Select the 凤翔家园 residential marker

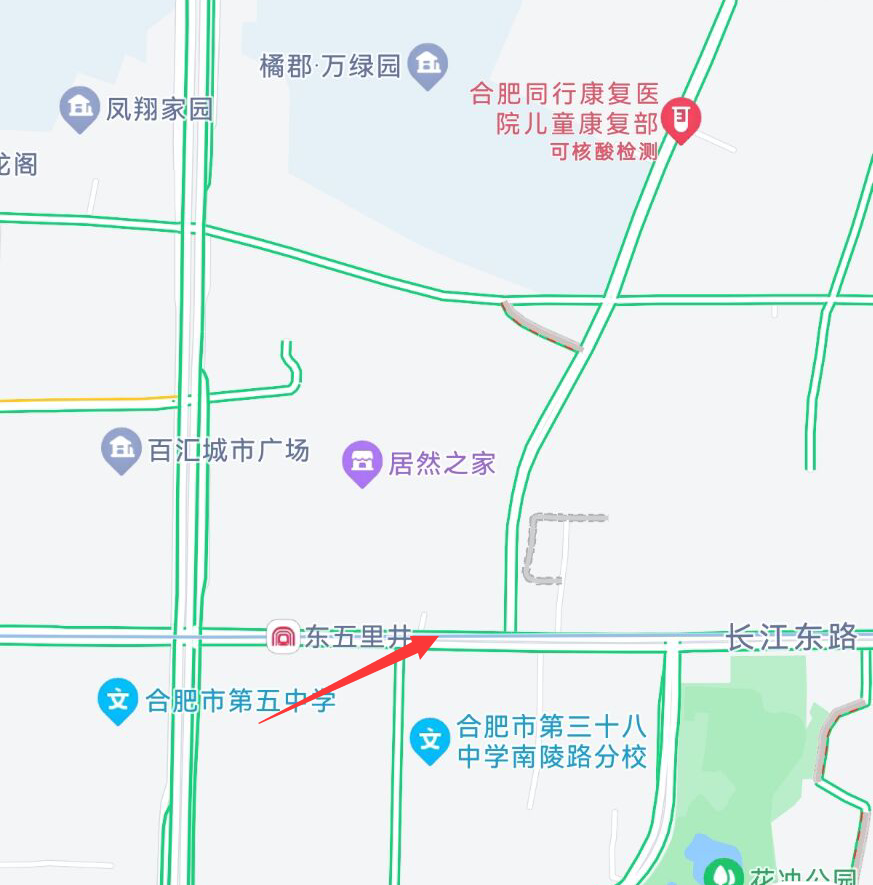click(78, 107)
